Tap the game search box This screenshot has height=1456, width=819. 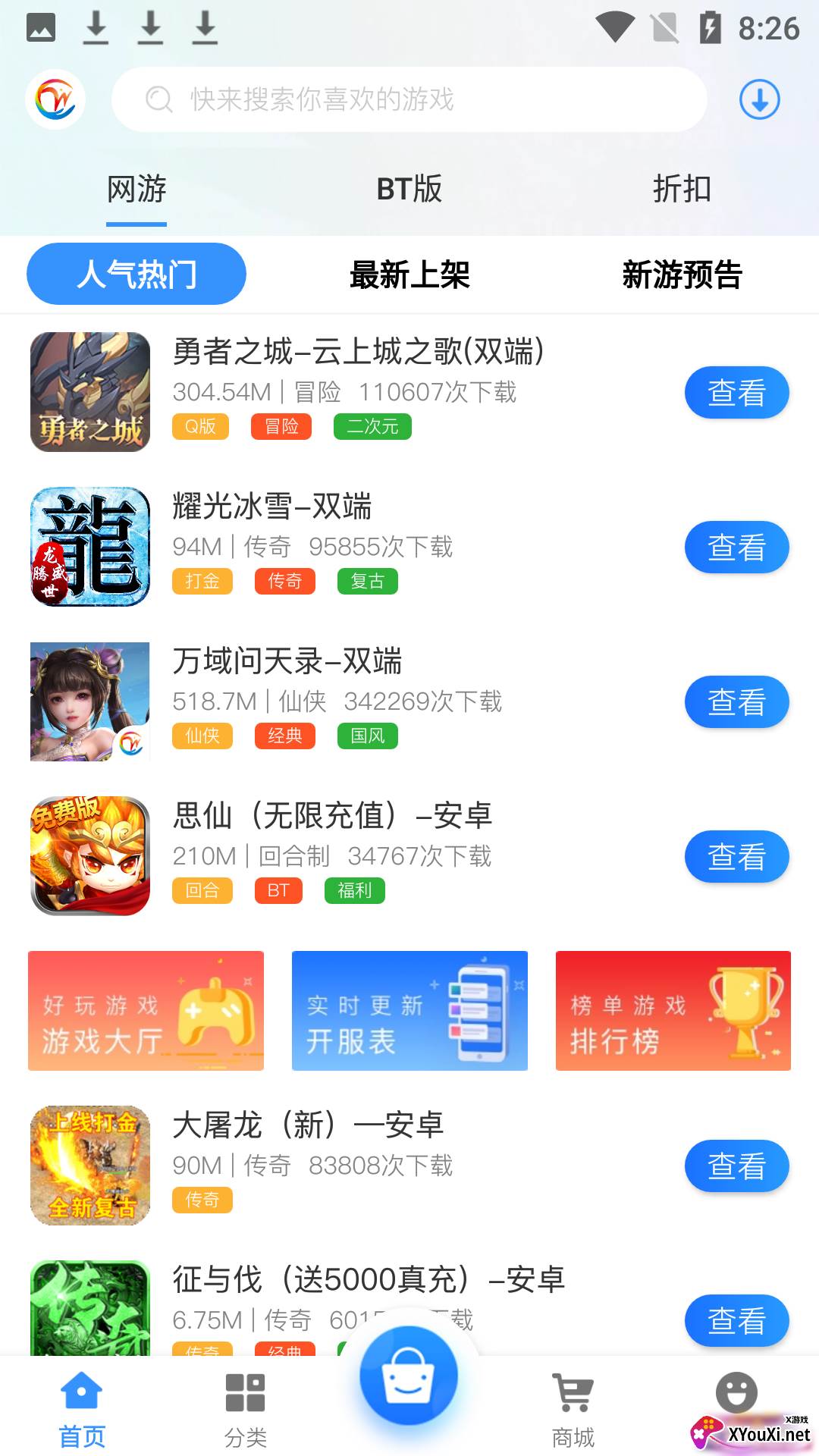pyautogui.click(x=409, y=99)
